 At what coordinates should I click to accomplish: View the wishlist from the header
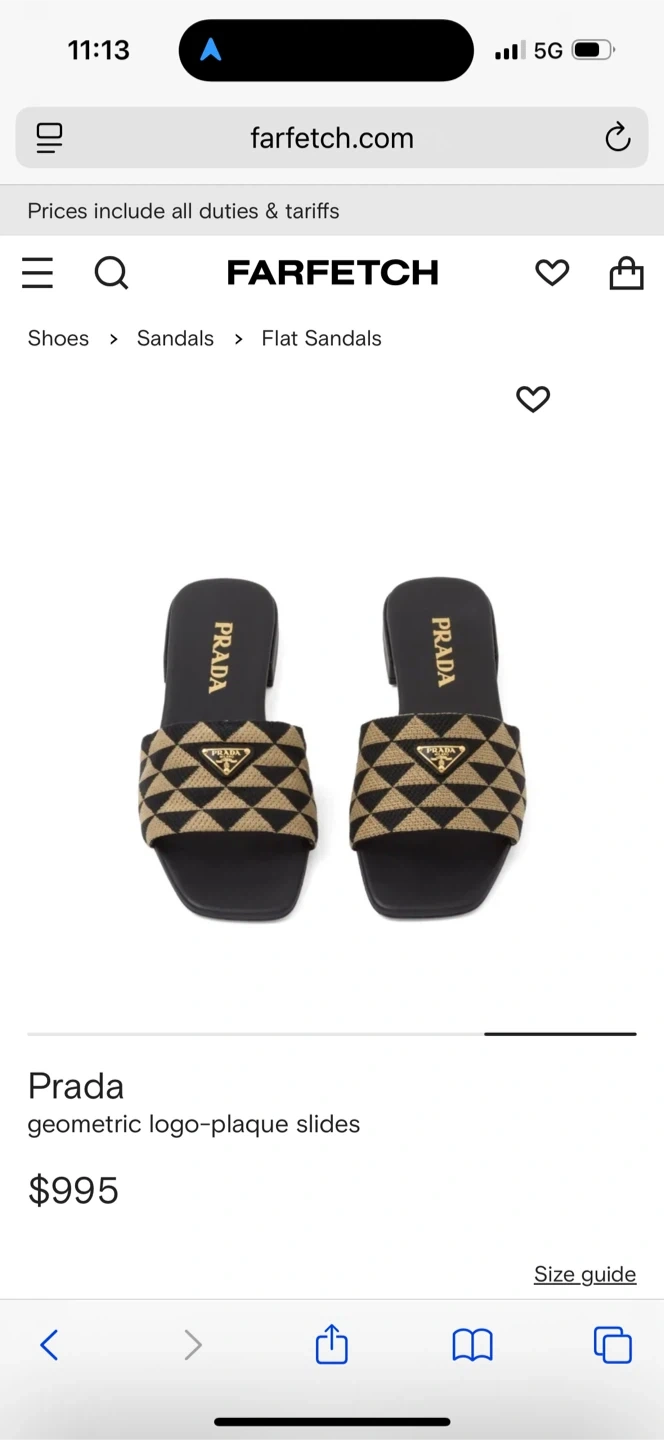(552, 272)
